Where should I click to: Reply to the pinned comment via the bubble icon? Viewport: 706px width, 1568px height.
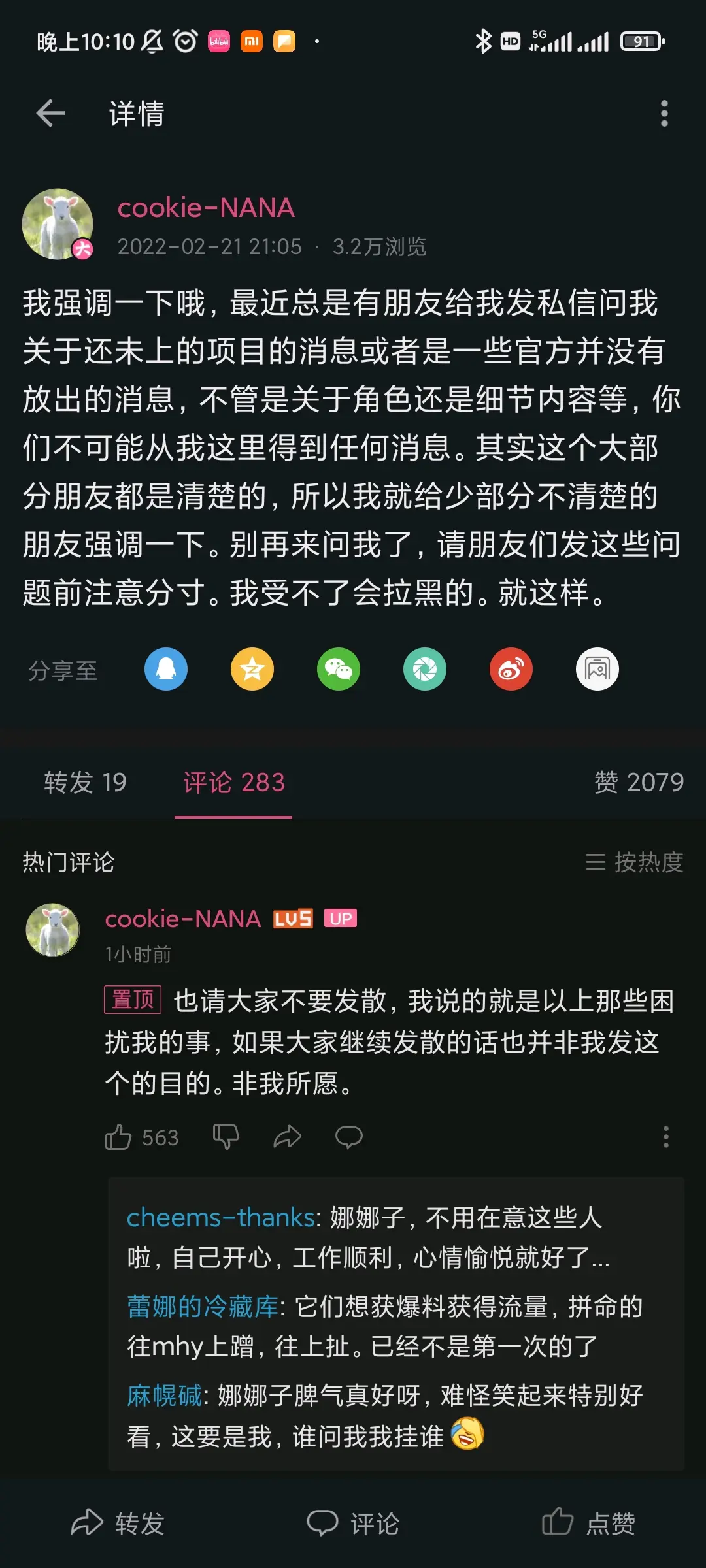(x=349, y=1137)
